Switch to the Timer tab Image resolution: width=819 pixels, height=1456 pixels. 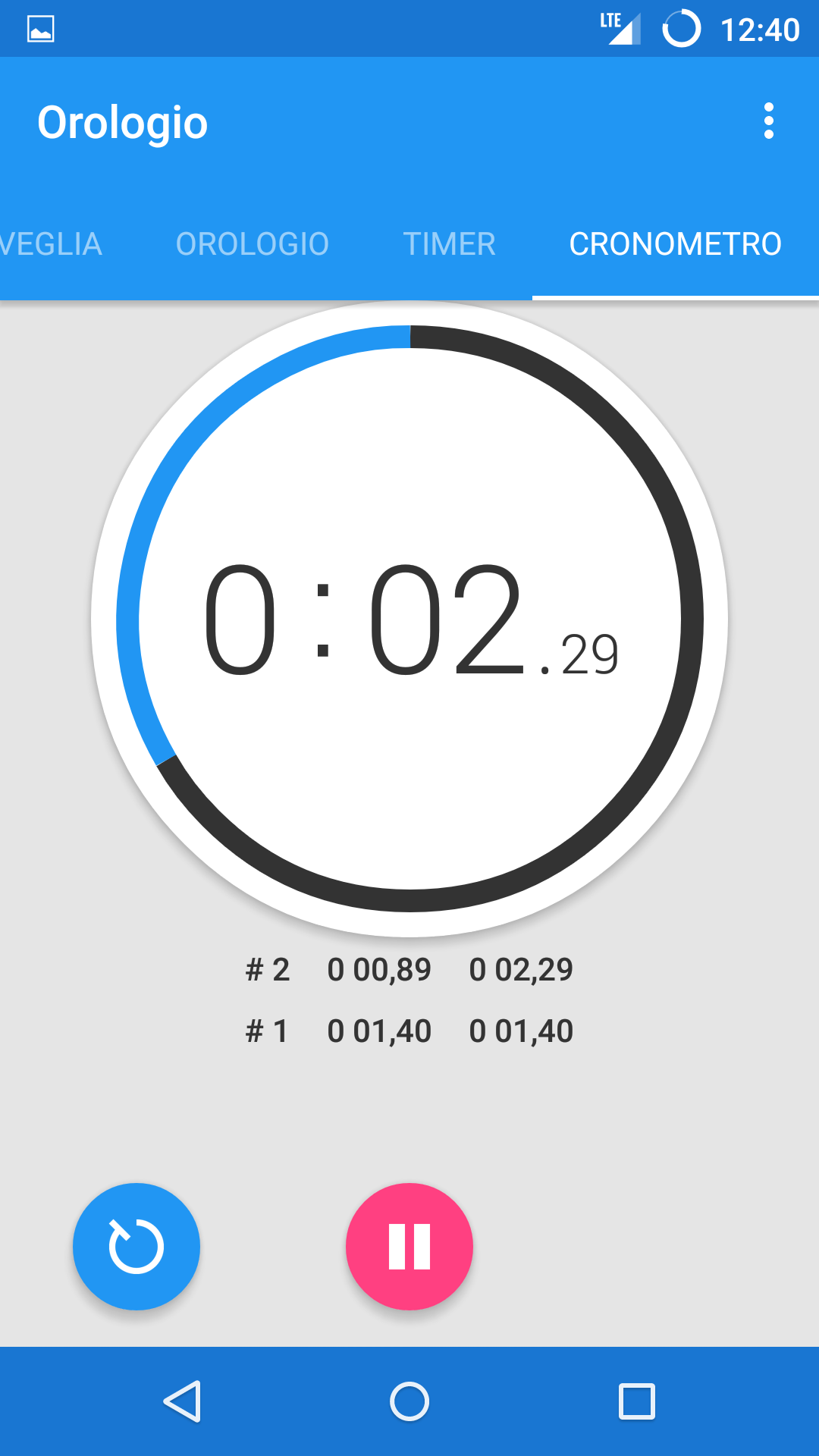(449, 244)
